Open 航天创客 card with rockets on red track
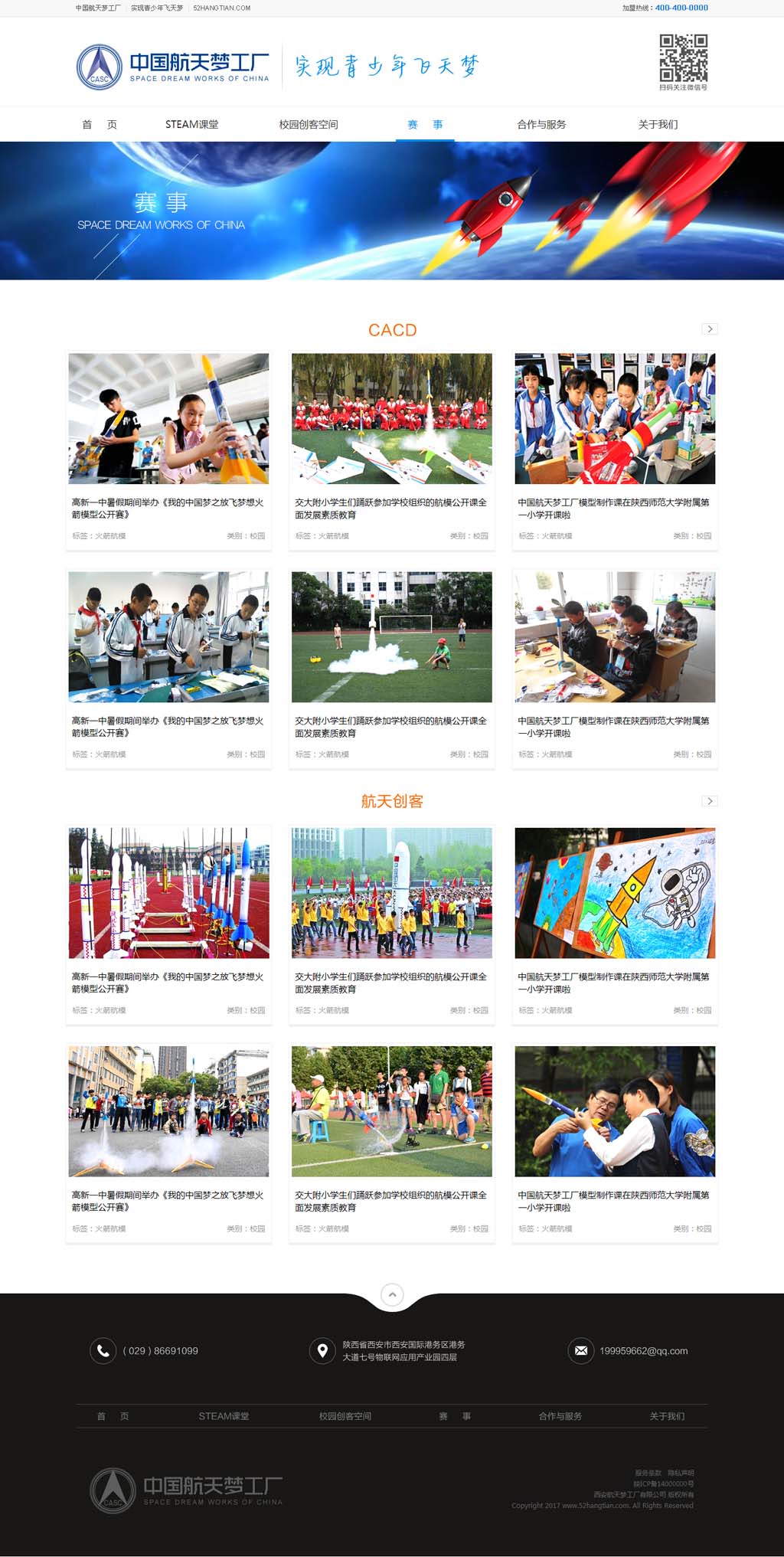The image size is (784, 1557). [168, 893]
